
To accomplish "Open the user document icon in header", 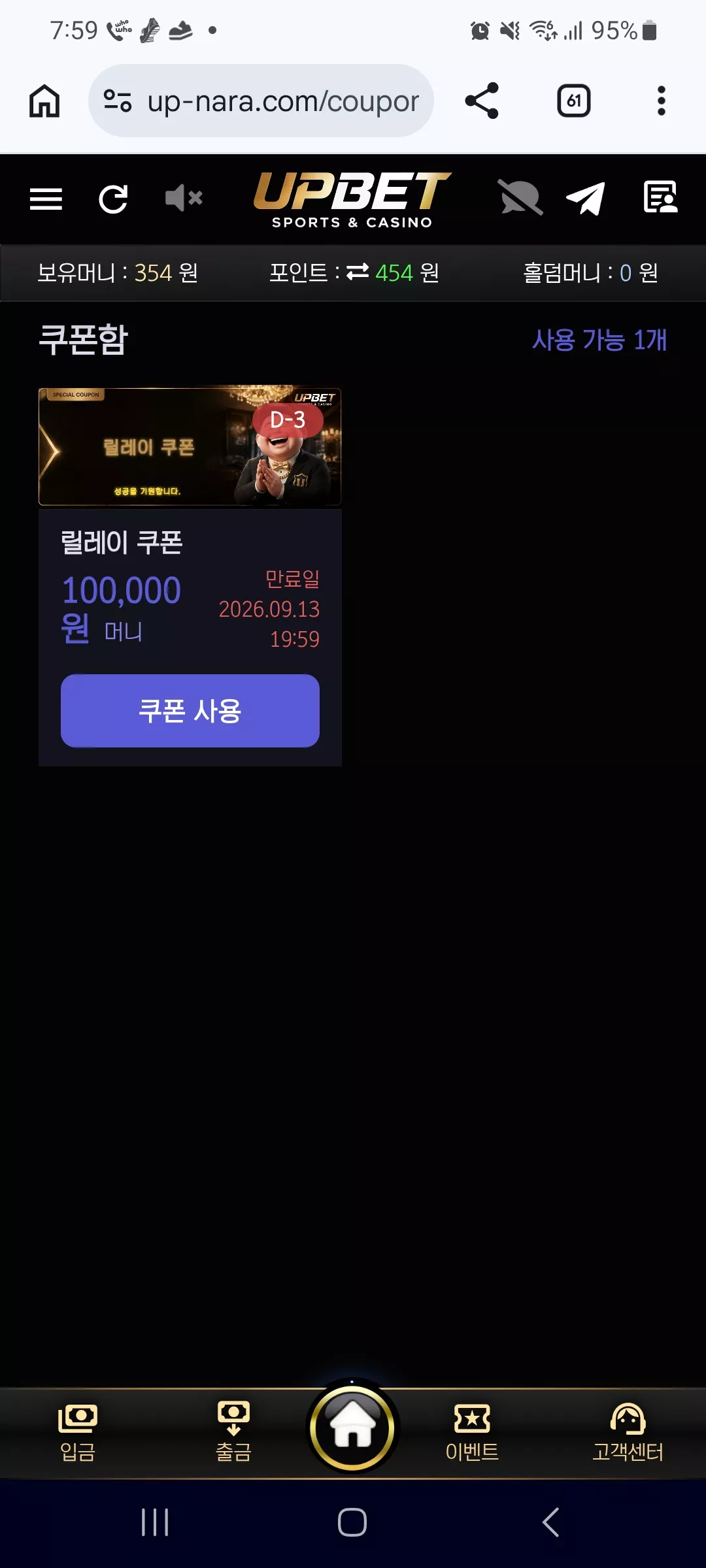I will (660, 197).
